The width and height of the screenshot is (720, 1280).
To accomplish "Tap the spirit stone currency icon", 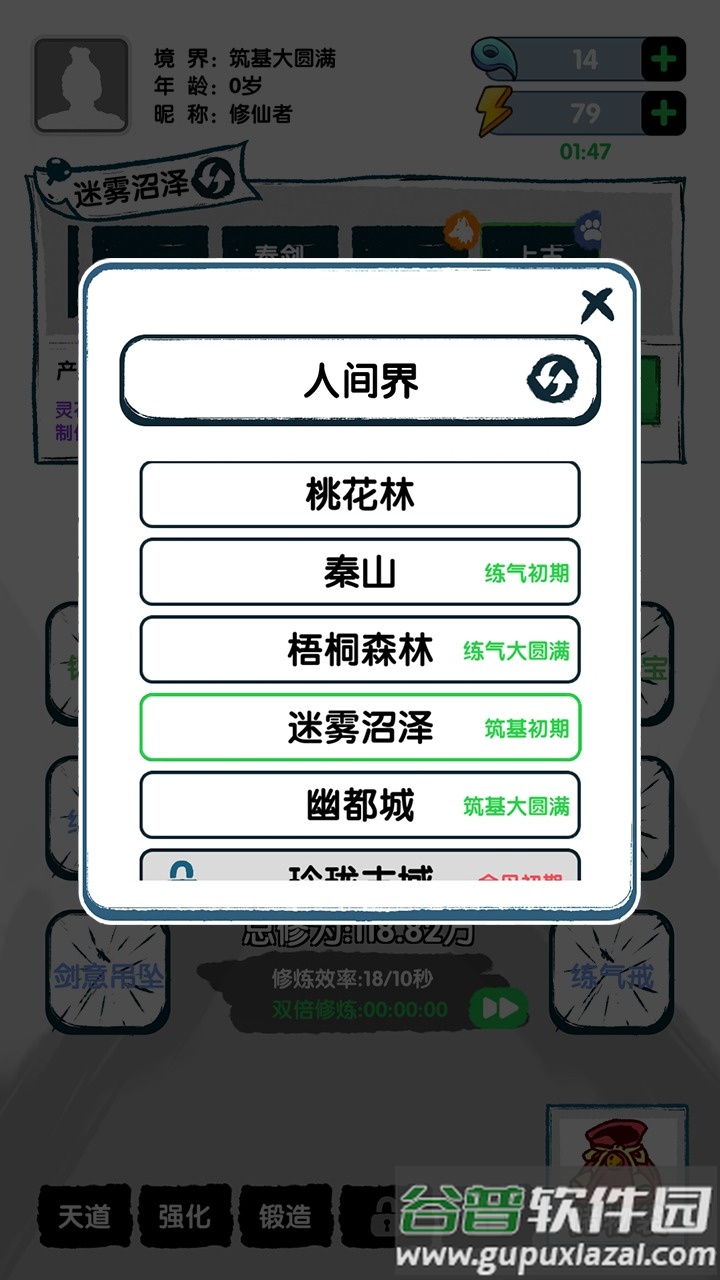I will [492, 60].
